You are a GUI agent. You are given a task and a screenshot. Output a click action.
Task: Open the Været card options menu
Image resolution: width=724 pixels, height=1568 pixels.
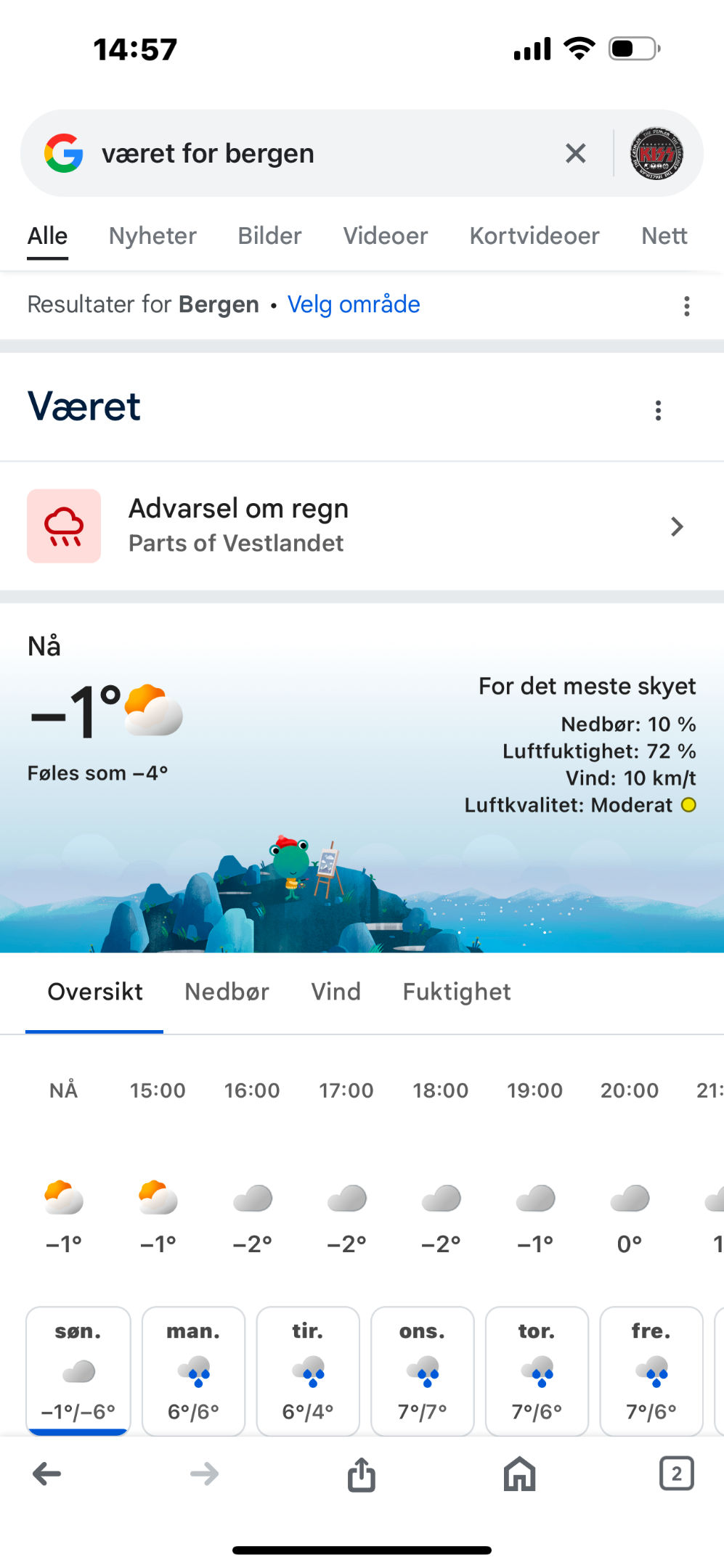pos(658,410)
